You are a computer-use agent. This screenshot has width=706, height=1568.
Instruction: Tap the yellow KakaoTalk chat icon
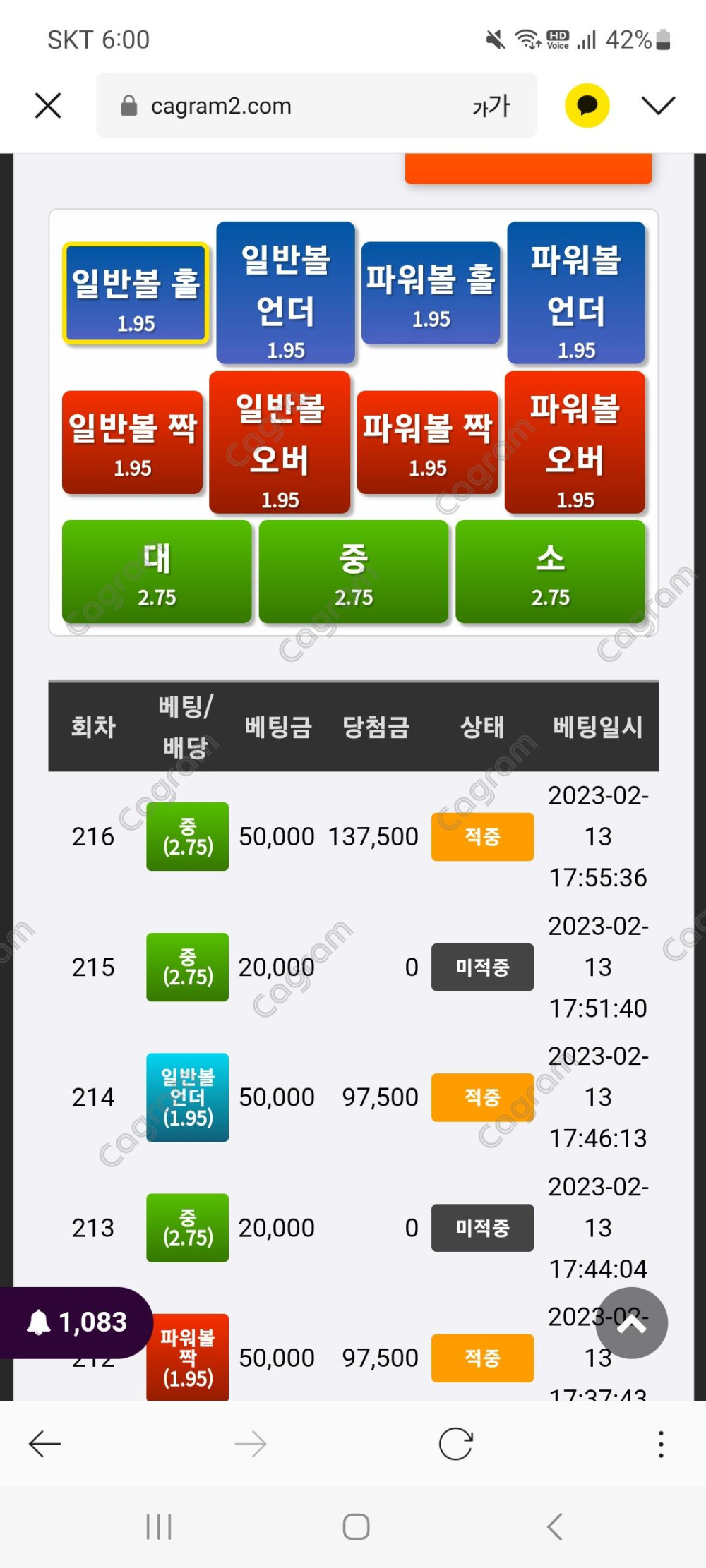587,106
